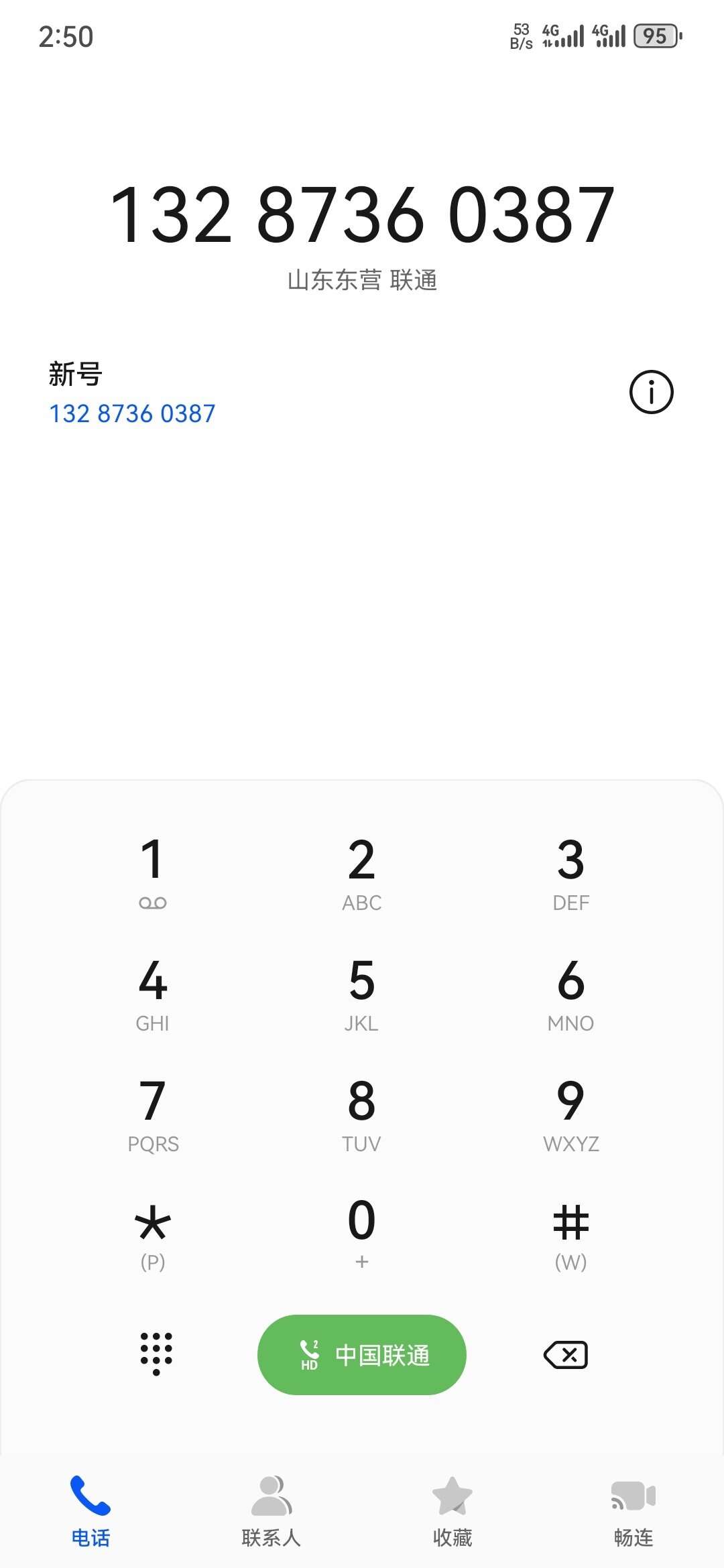Tap the hash key
This screenshot has height=1568, width=724.
570,1234
